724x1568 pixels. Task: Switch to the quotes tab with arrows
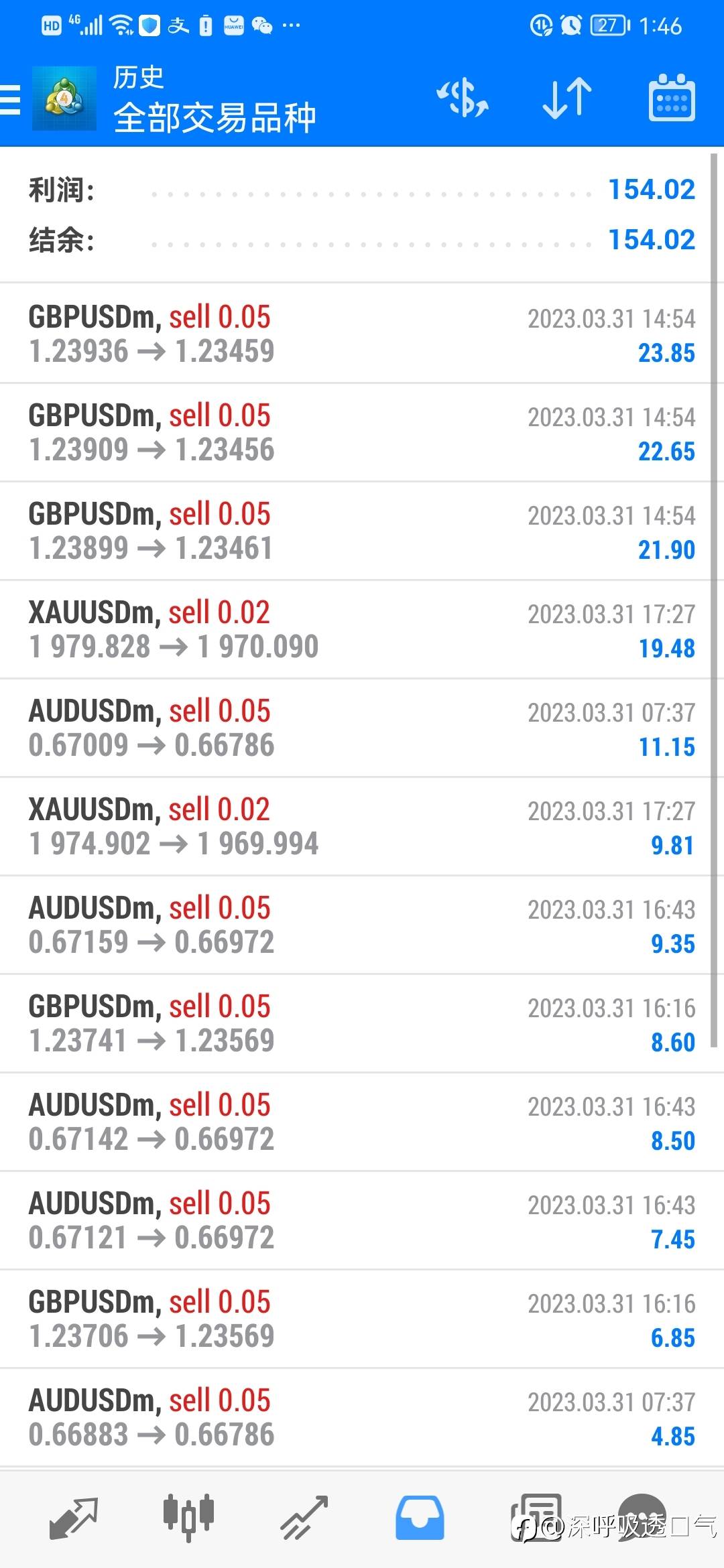tap(74, 1518)
